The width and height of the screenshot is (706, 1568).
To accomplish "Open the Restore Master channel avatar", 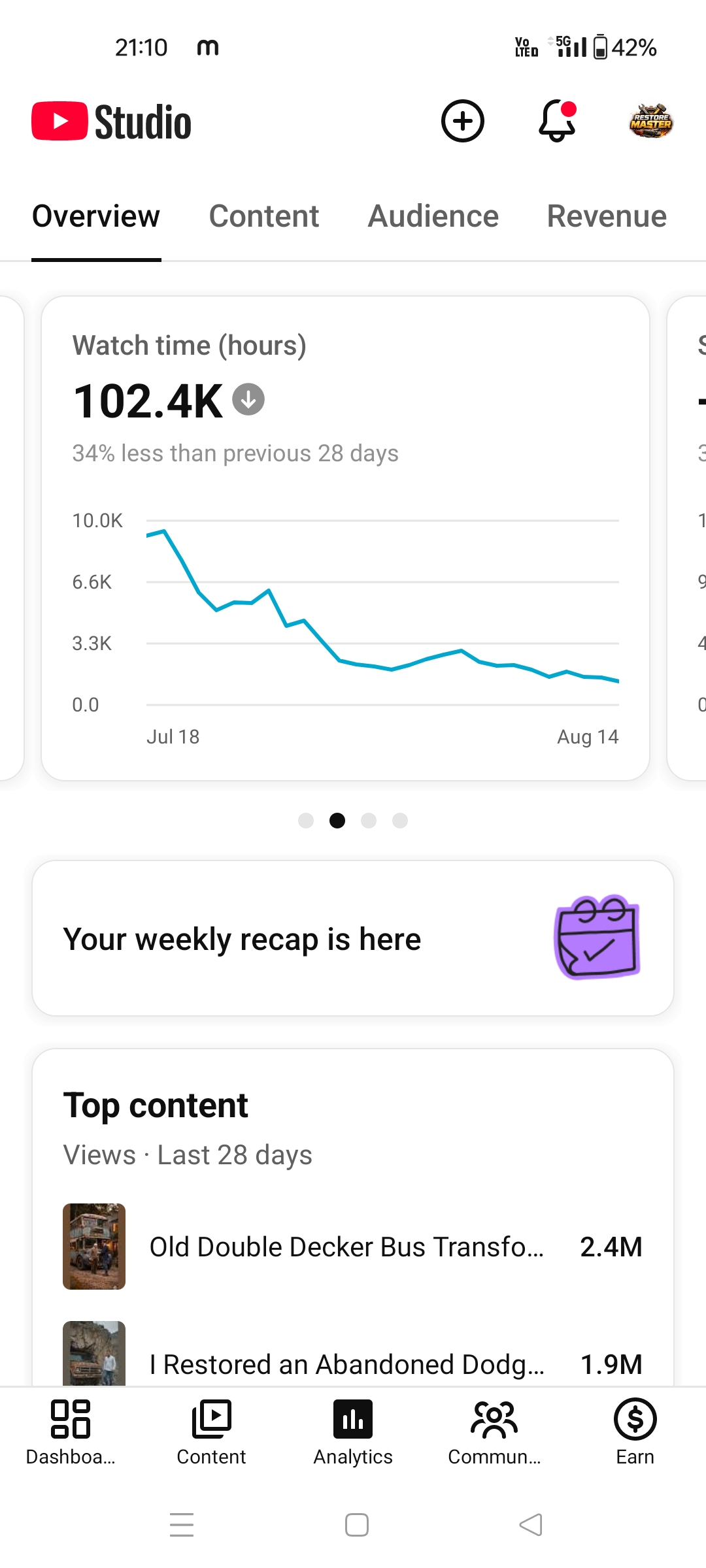I will (650, 122).
